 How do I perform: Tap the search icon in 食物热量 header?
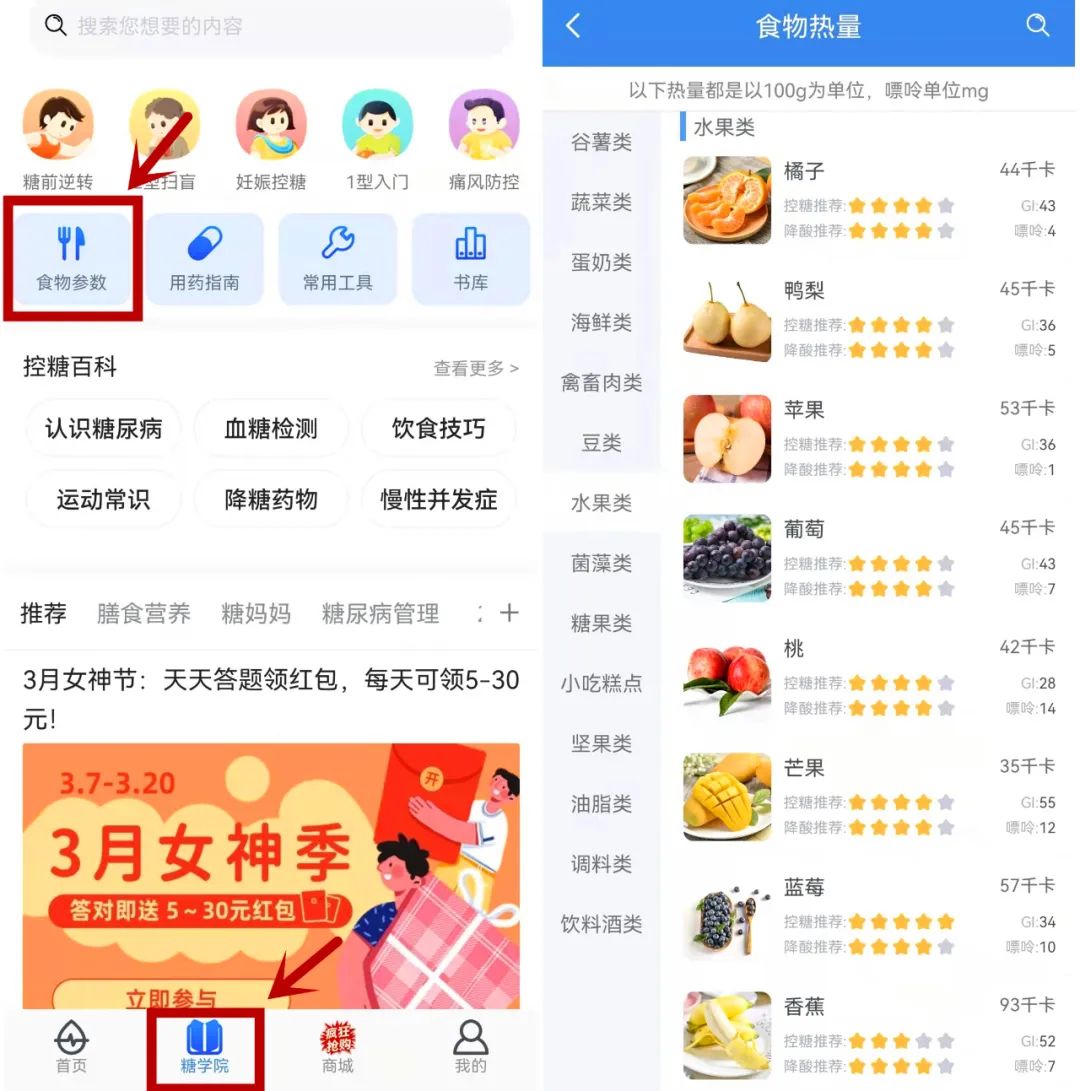point(1038,27)
